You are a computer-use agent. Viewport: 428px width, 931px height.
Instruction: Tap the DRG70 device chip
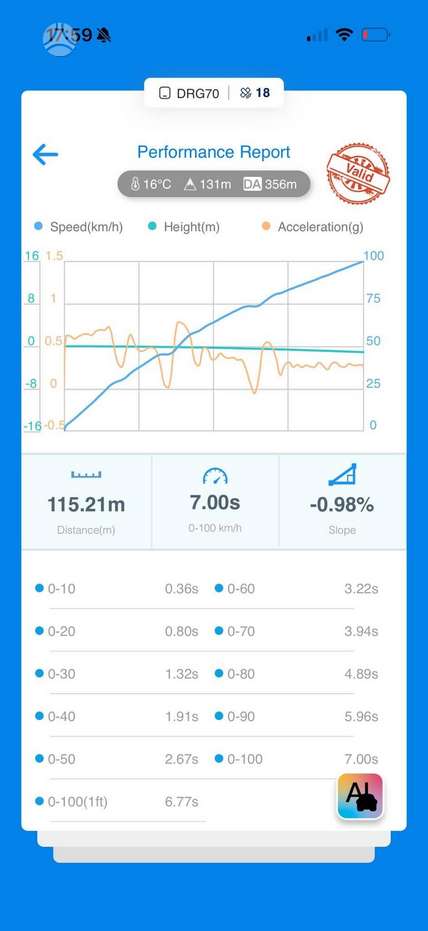[189, 93]
